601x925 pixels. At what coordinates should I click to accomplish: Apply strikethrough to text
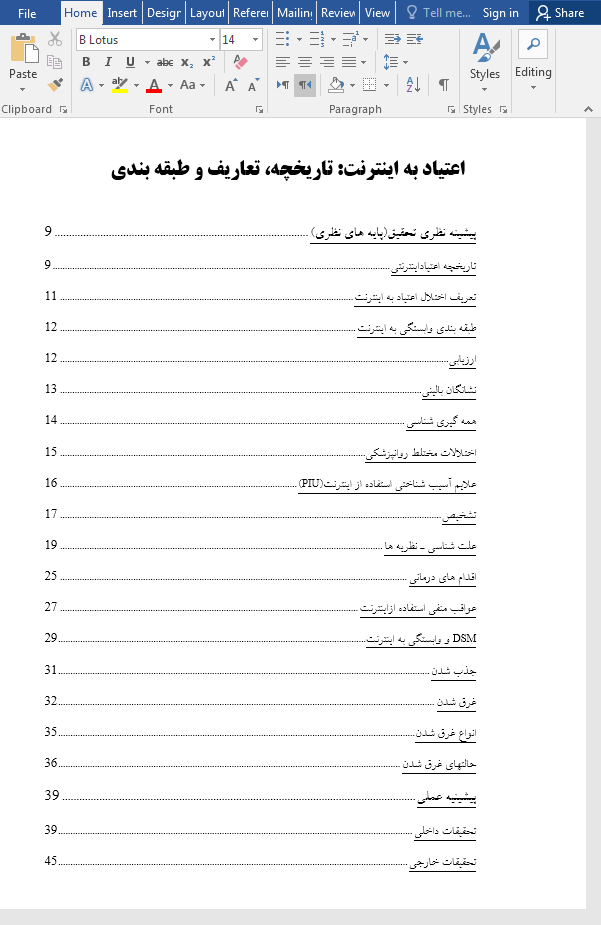(x=165, y=62)
